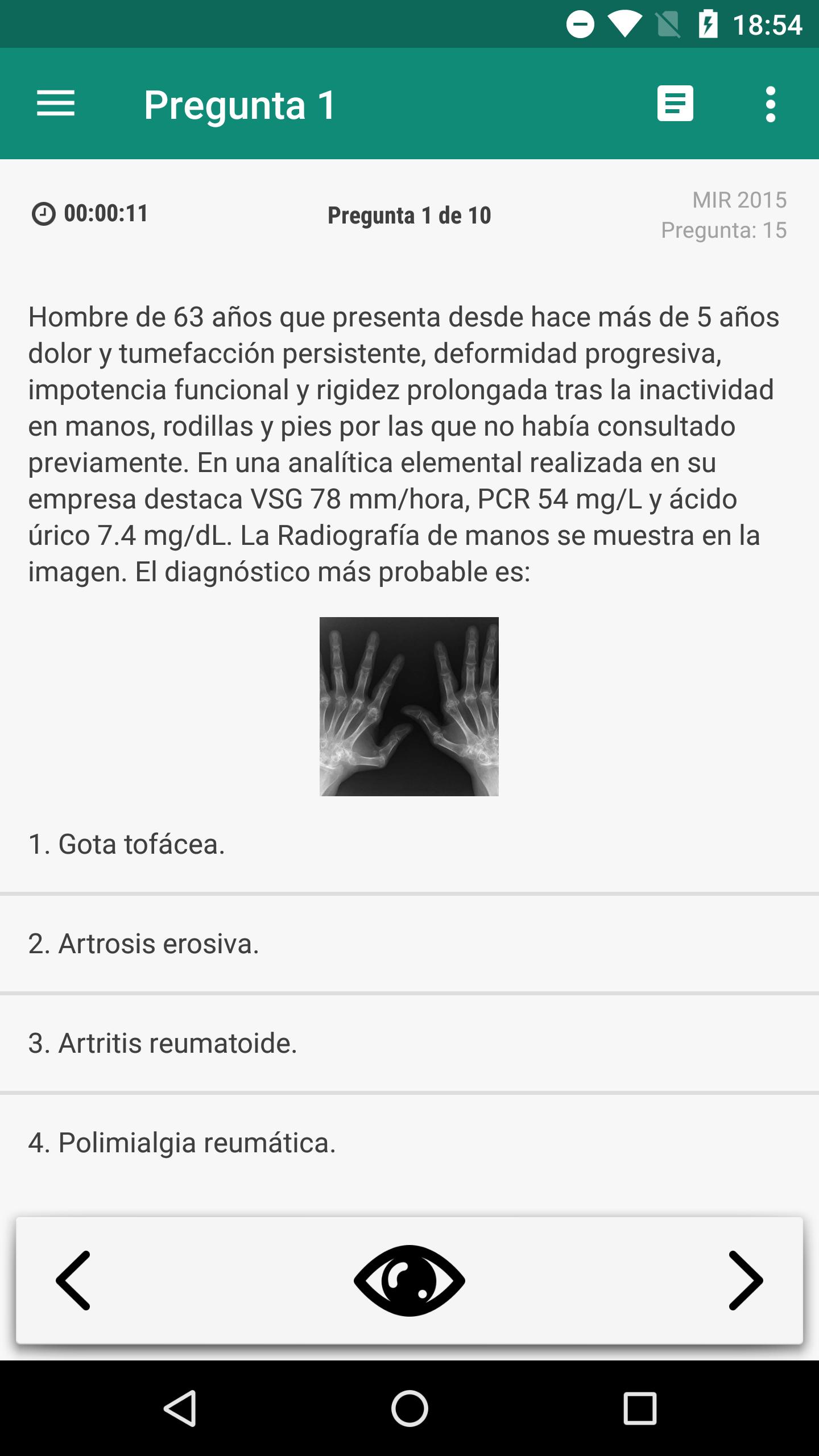
Task: Open the hamburger drawer menu
Action: 56,104
